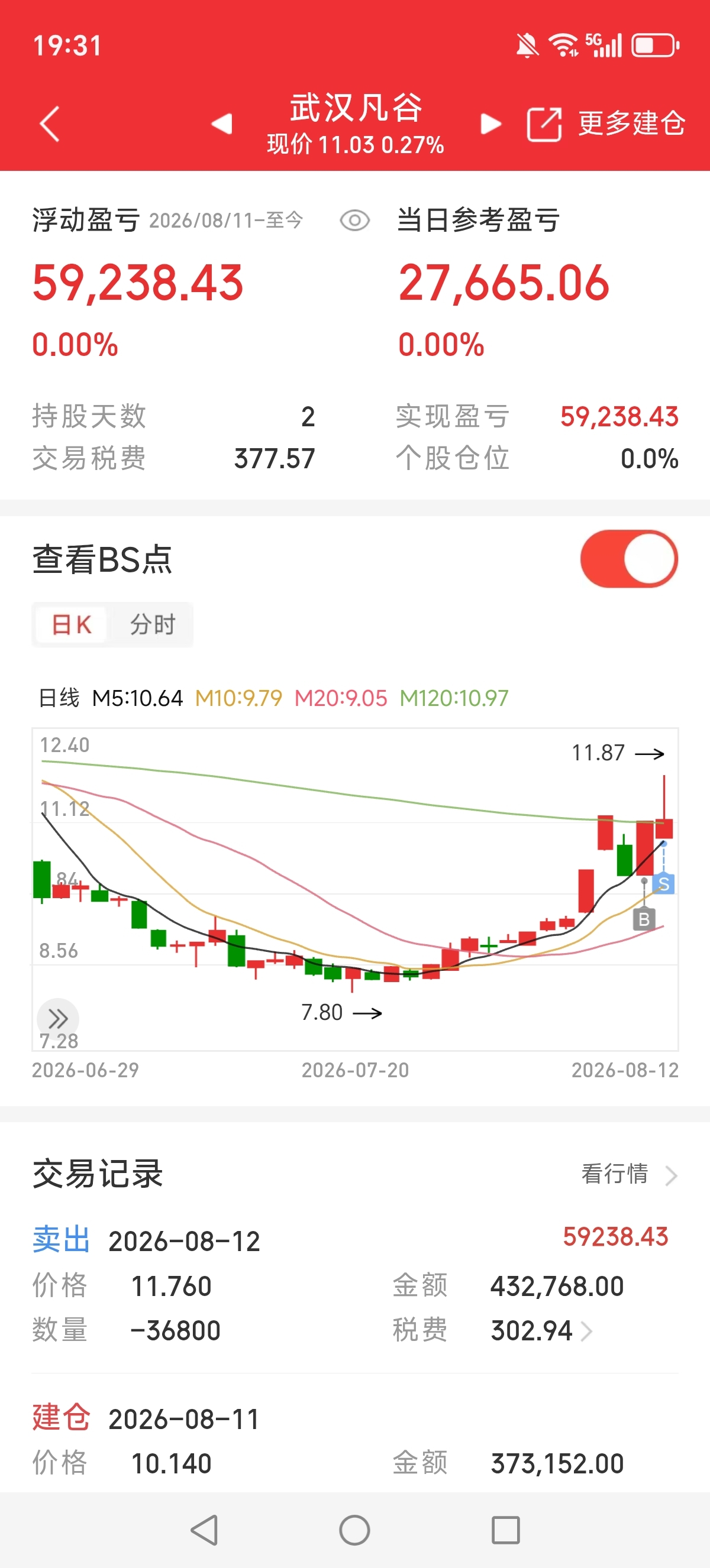710x1568 pixels.
Task: View fee details for 302.94 税费
Action: click(541, 1331)
